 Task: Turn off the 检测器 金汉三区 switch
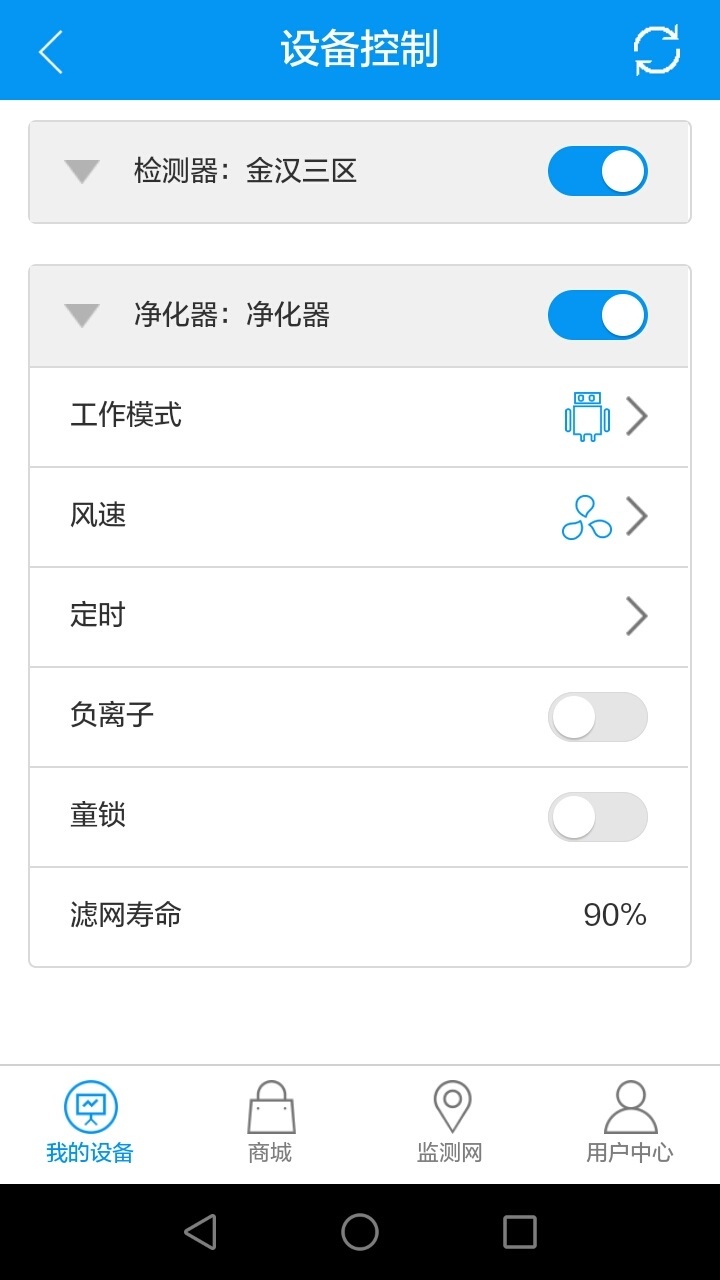coord(597,172)
